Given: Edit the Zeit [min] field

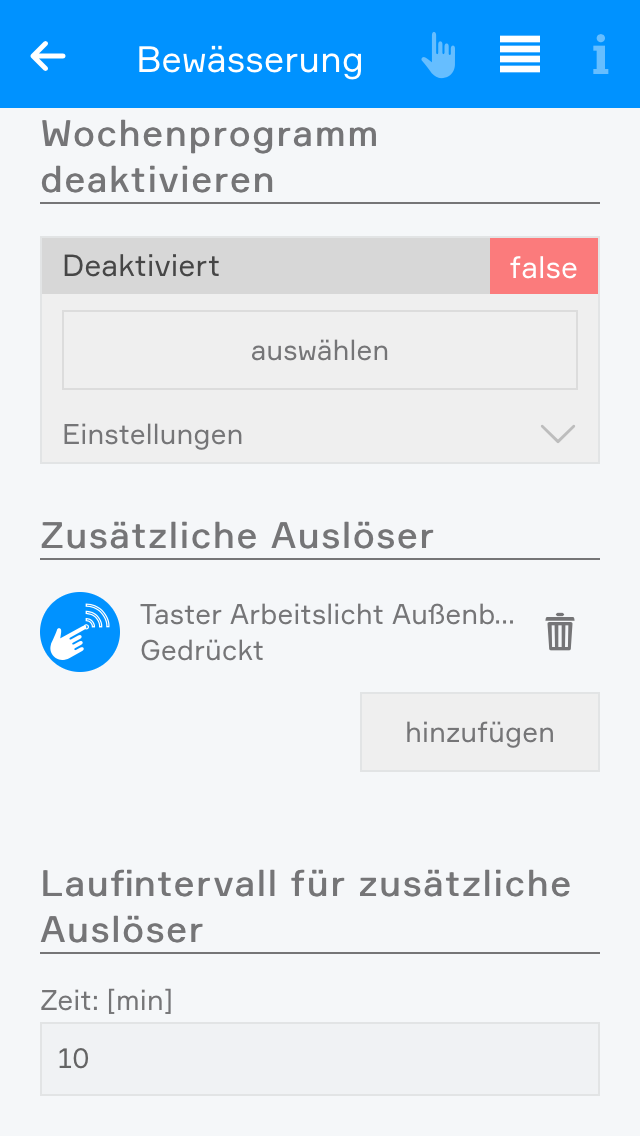Looking at the screenshot, I should (x=320, y=1059).
